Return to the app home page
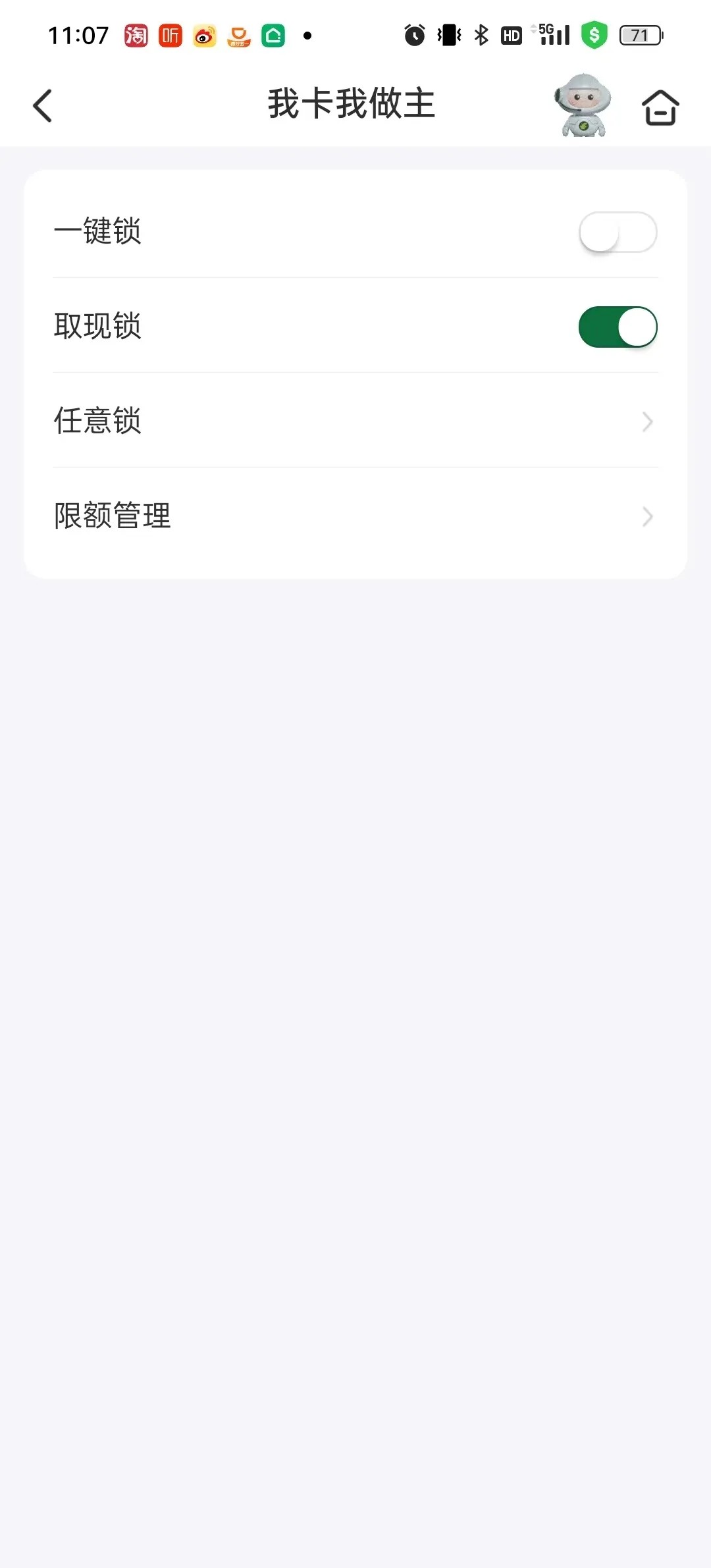Screen dimensions: 711x1568 point(660,107)
